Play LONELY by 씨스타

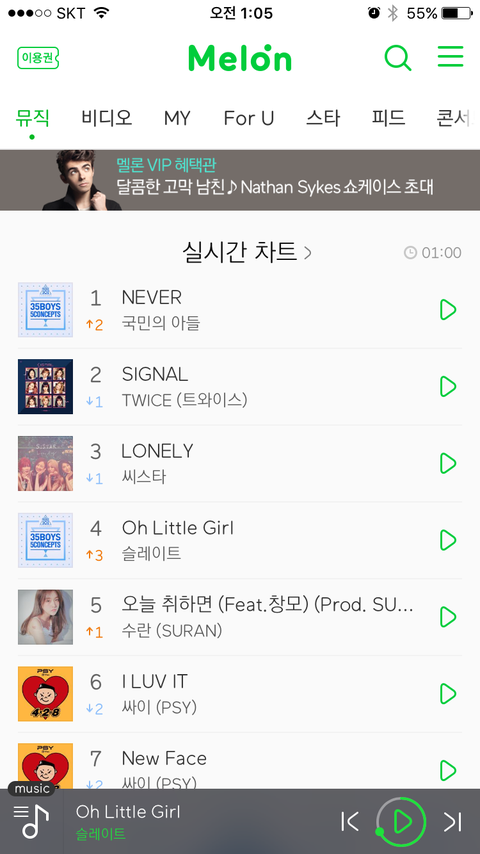448,463
